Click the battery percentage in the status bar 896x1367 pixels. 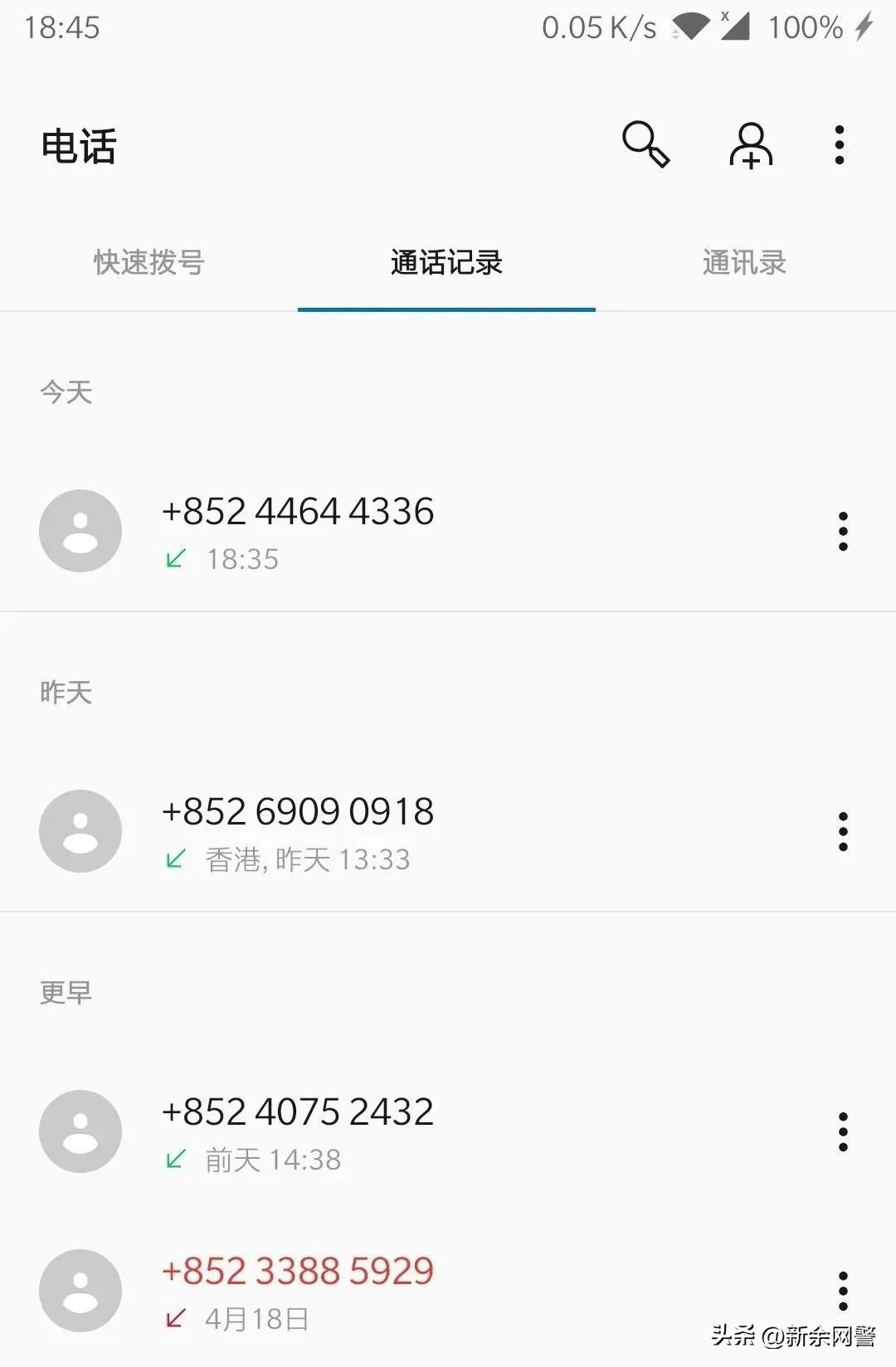click(x=809, y=27)
